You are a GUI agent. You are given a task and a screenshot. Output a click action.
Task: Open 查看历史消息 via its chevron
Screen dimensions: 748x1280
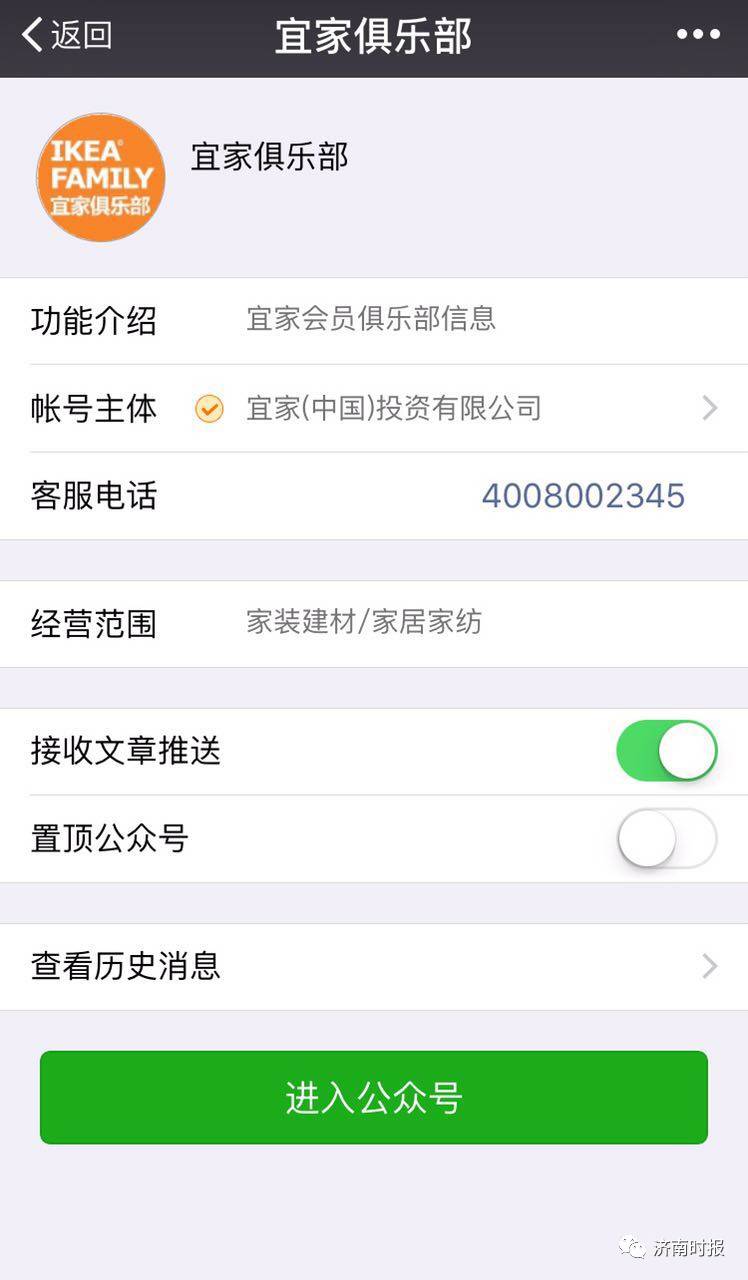[x=710, y=966]
